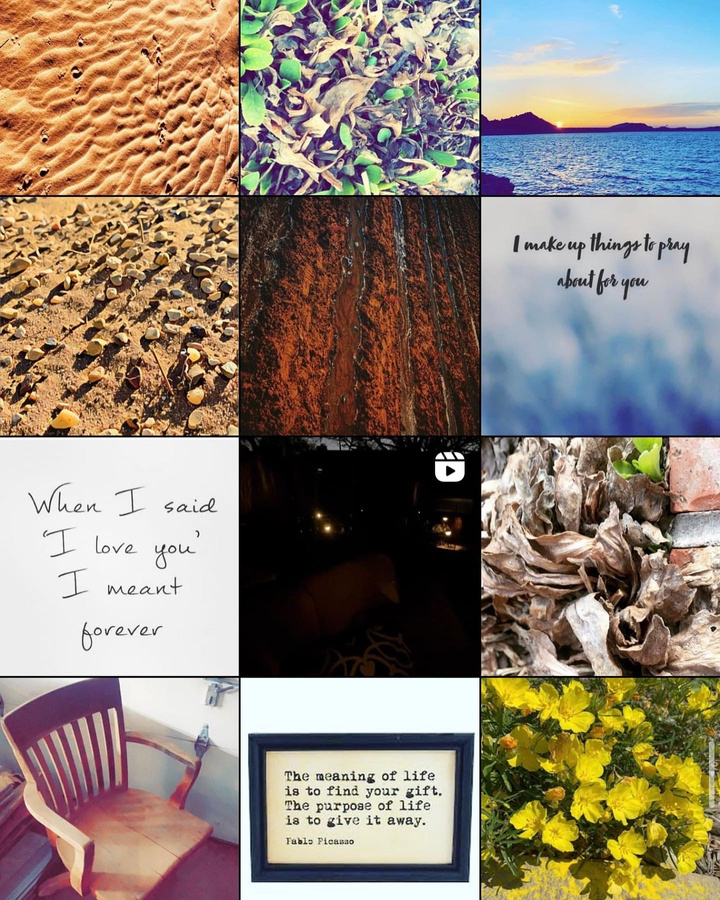Play the dark night lights reel
This screenshot has width=720, height=900.
[360, 556]
